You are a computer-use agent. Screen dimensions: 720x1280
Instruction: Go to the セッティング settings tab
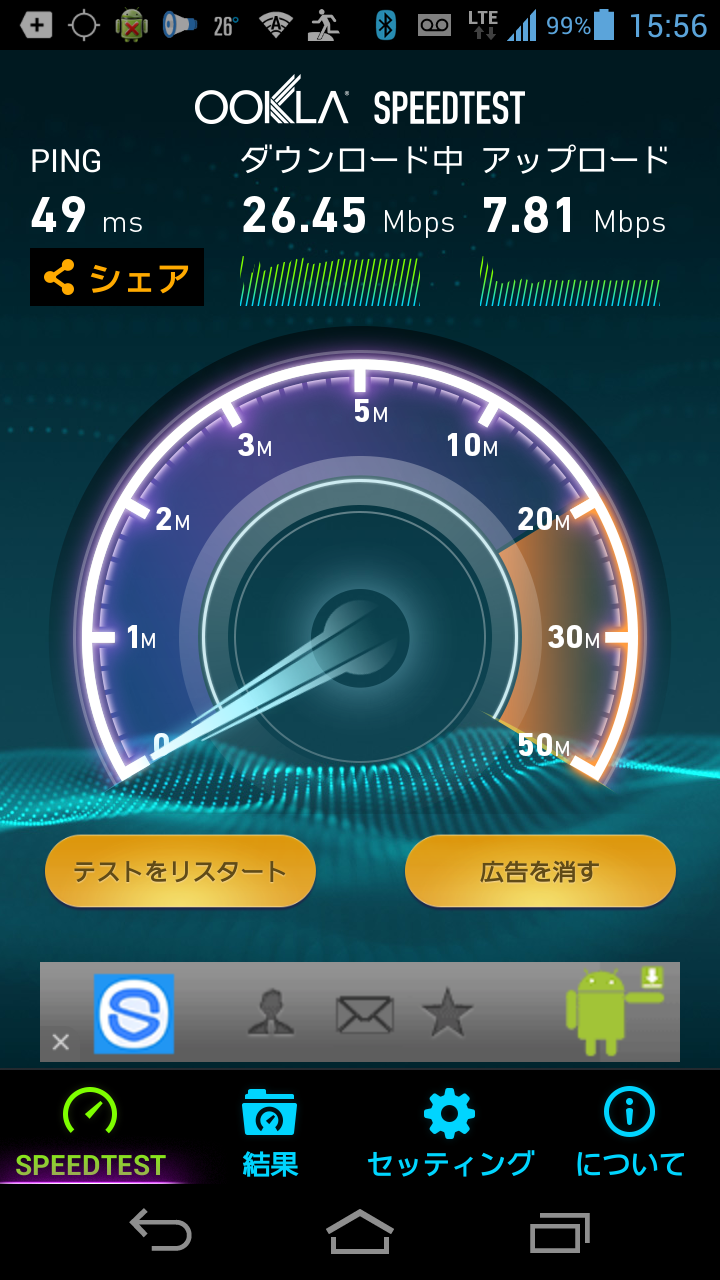[x=450, y=1132]
